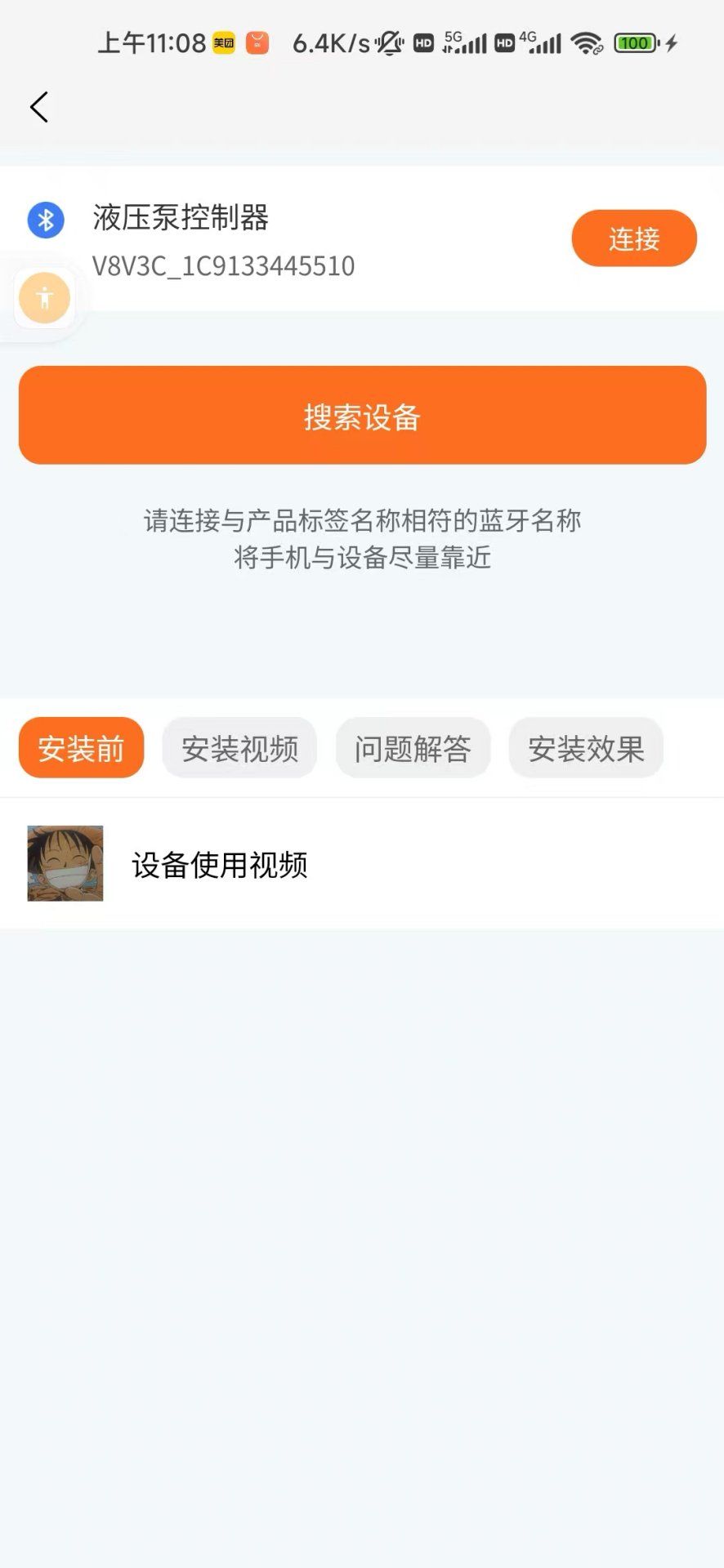Image resolution: width=724 pixels, height=1568 pixels.
Task: Tap the device usage video thumbnail
Action: [x=65, y=862]
